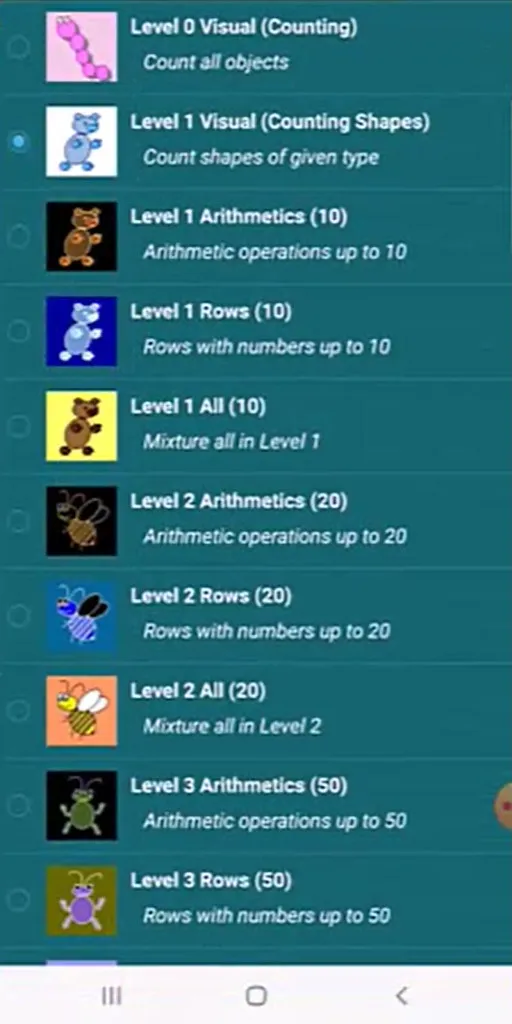This screenshot has height=1024, width=512.
Task: Pick Level 2 All (20) mixture
Action: click(x=256, y=711)
